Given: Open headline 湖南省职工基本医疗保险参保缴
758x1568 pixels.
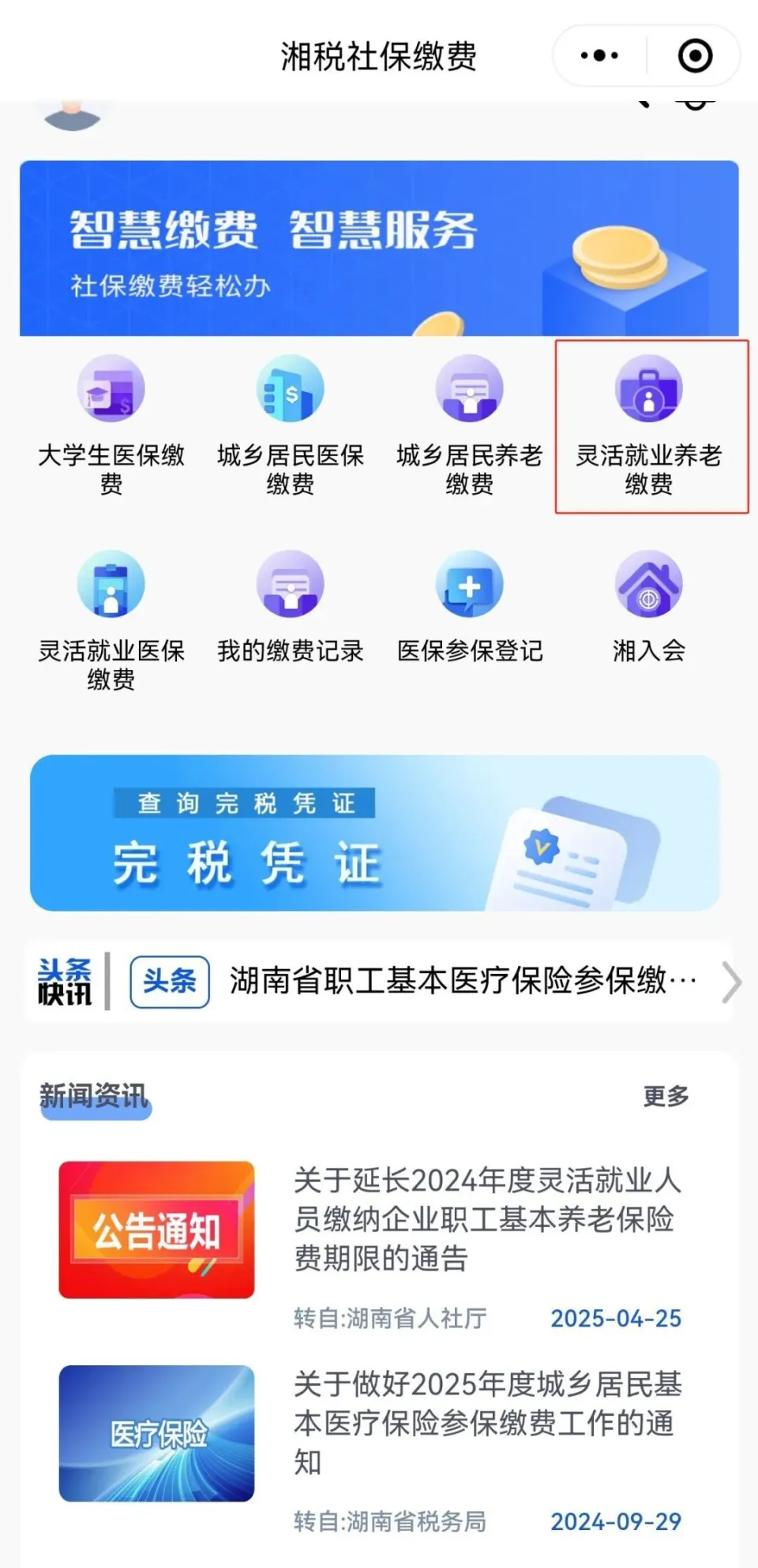Looking at the screenshot, I should pos(462,981).
